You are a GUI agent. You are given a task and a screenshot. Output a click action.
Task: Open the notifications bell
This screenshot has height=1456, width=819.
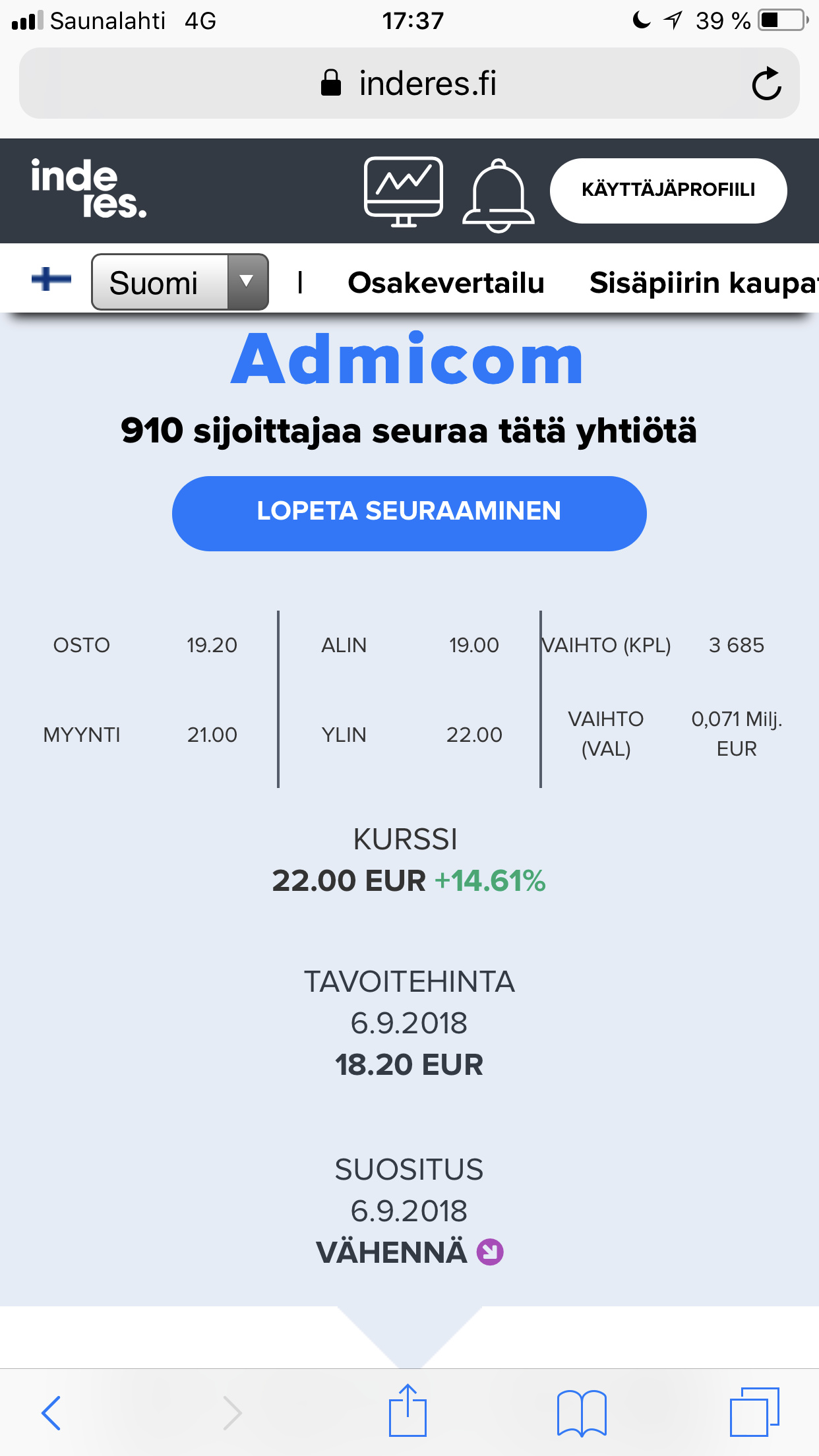click(498, 195)
